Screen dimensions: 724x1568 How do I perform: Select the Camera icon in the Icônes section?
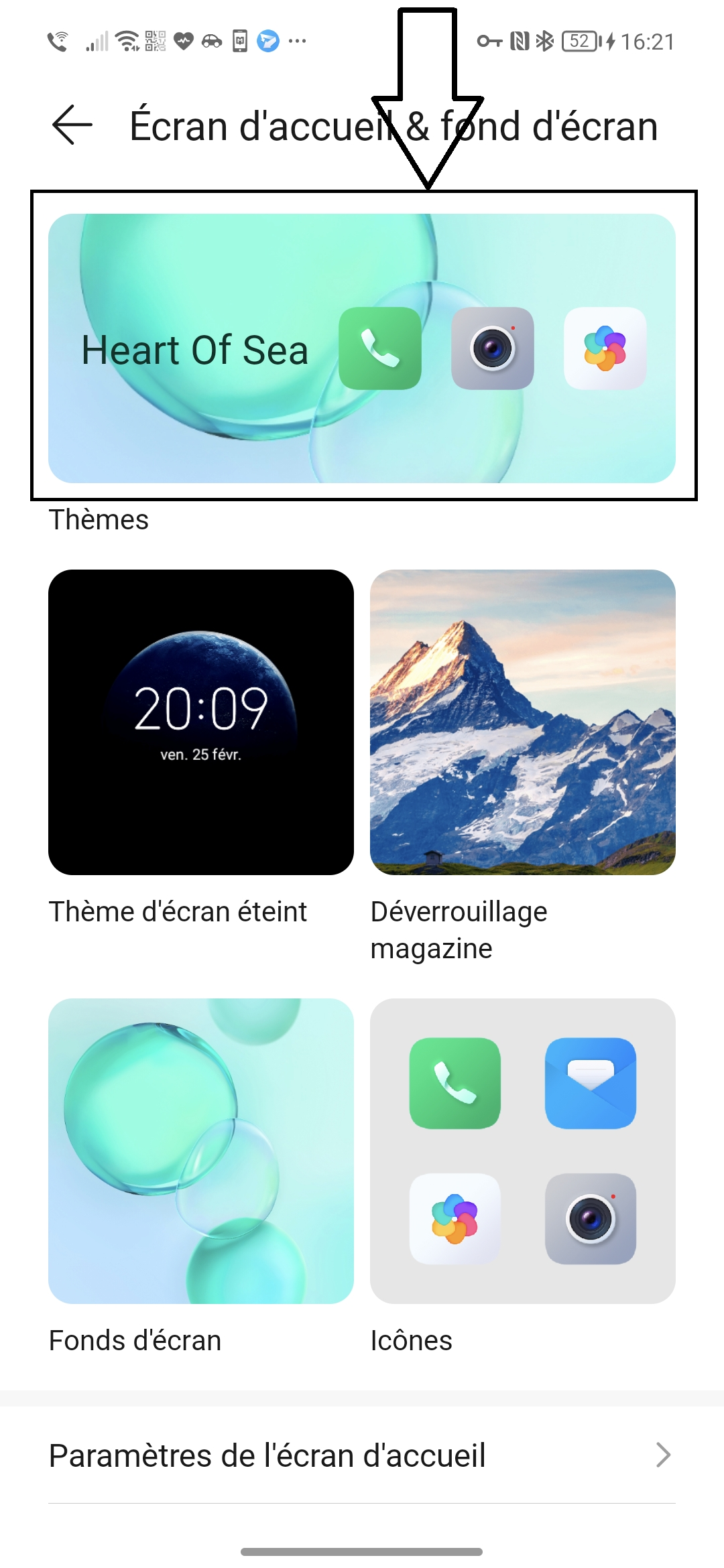(x=591, y=1219)
